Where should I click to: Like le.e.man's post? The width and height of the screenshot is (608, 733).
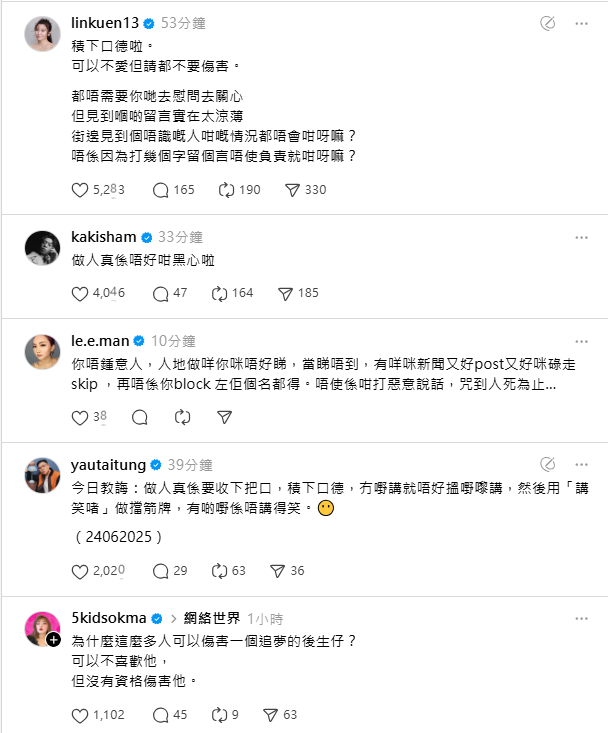coord(82,417)
